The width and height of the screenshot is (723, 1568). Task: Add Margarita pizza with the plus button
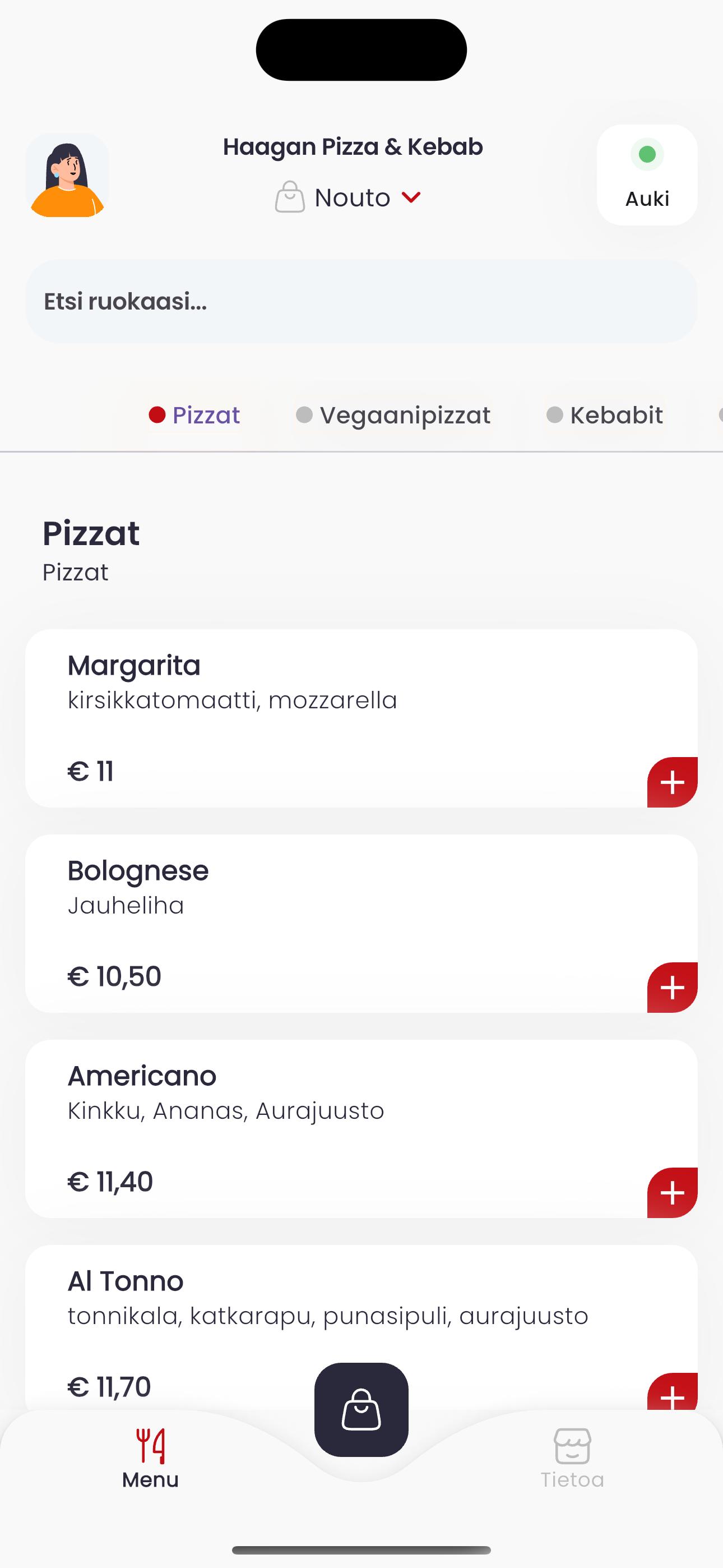coord(672,782)
